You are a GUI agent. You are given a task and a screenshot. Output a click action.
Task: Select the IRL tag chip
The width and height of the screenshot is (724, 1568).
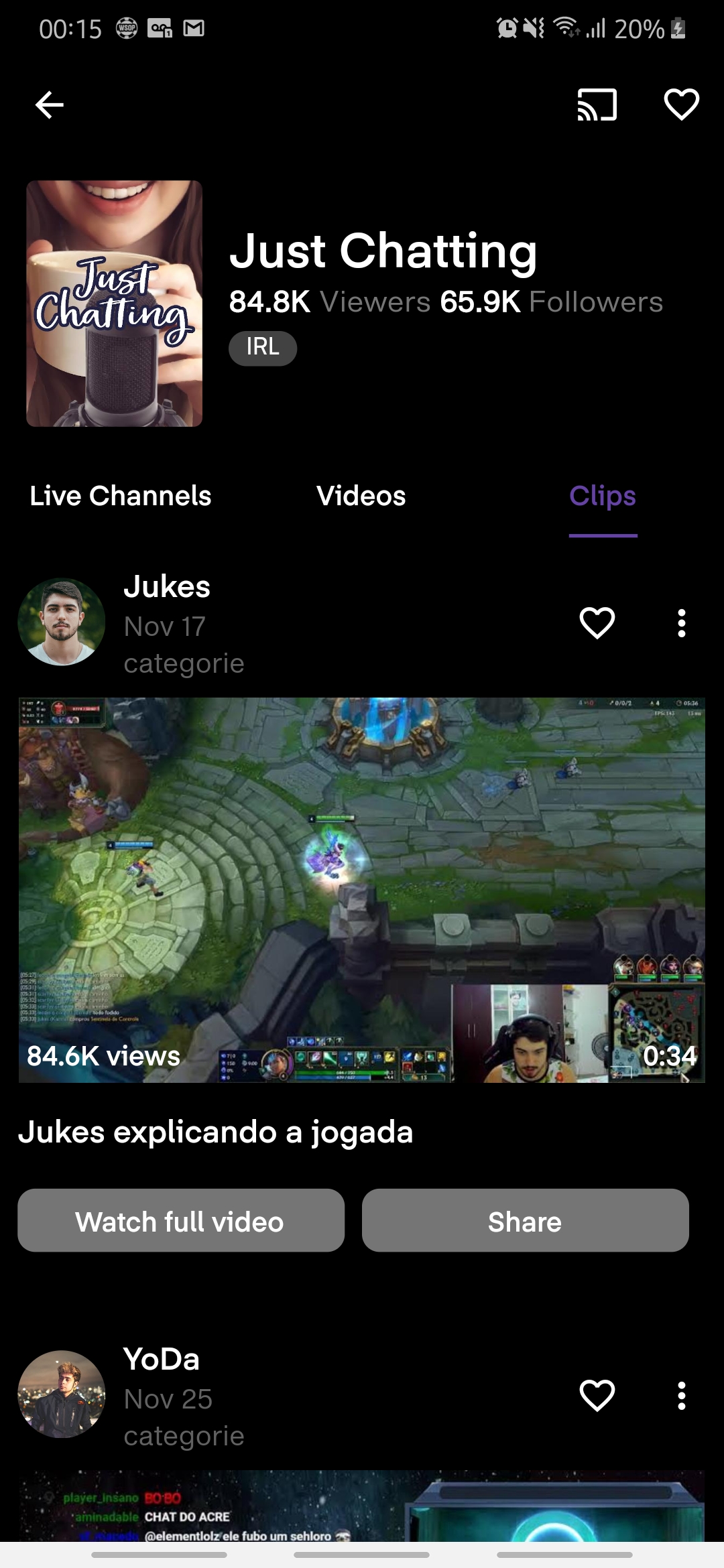tap(263, 348)
